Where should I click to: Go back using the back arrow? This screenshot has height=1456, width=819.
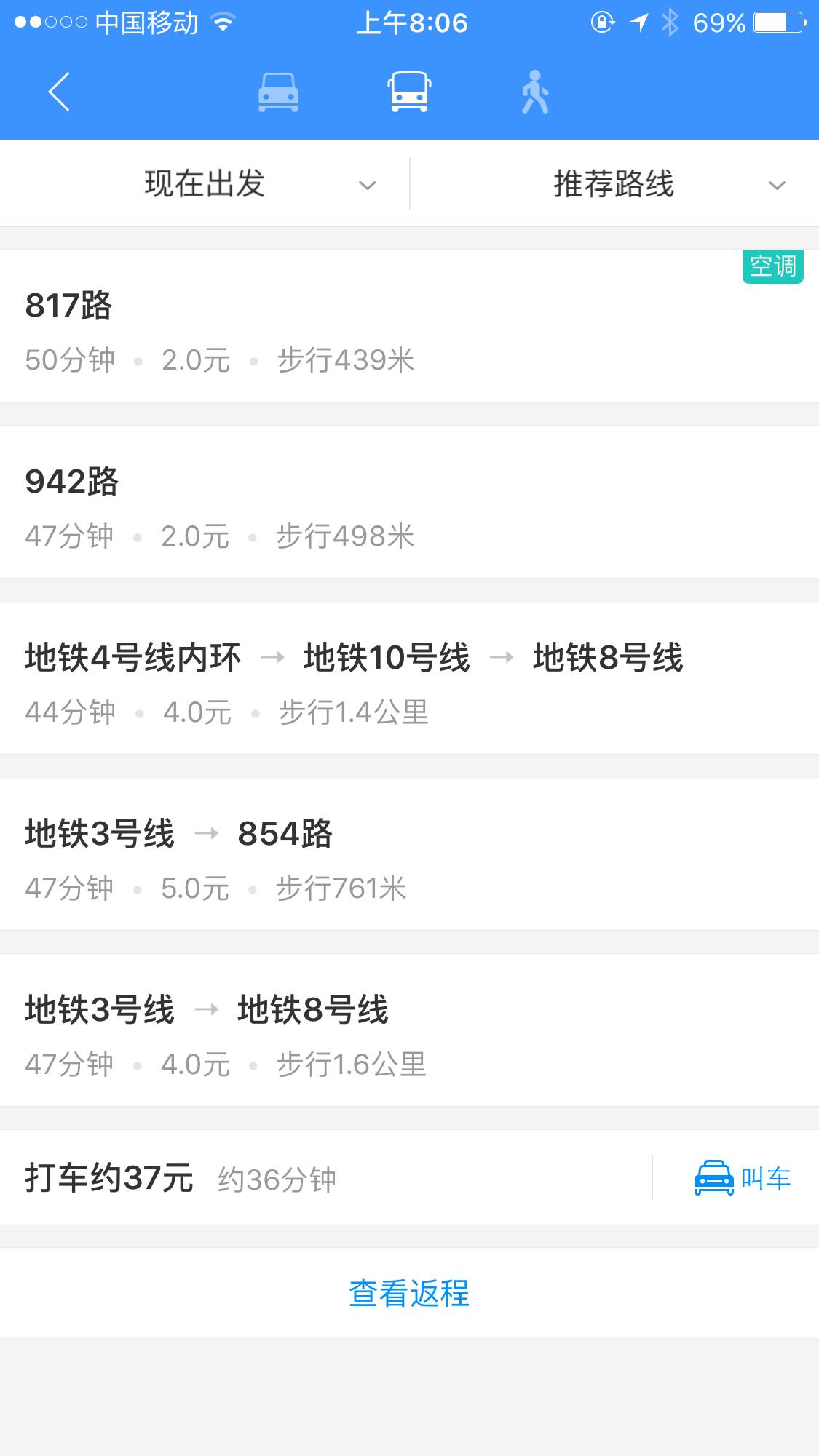click(59, 92)
